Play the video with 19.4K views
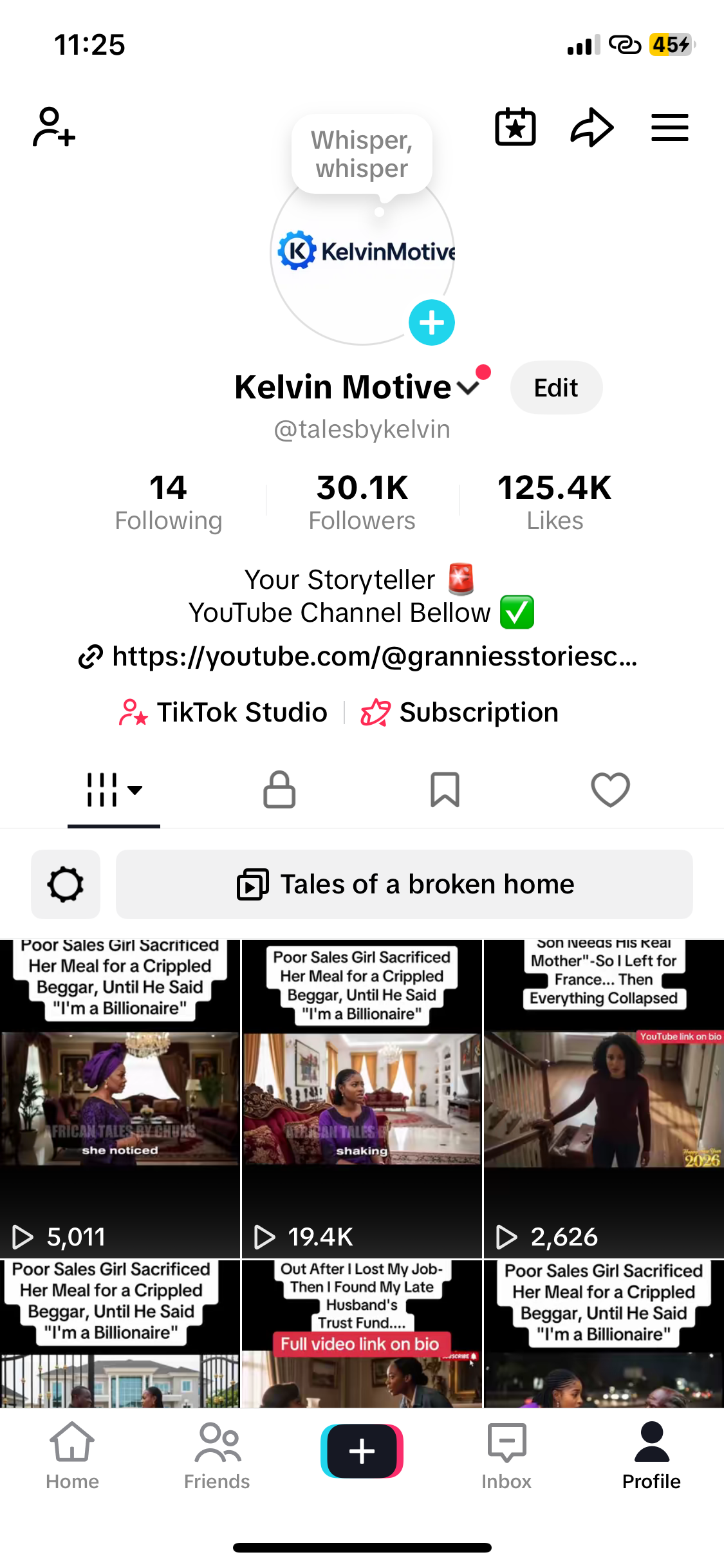Screen dimensions: 724x1568 pos(362,1099)
